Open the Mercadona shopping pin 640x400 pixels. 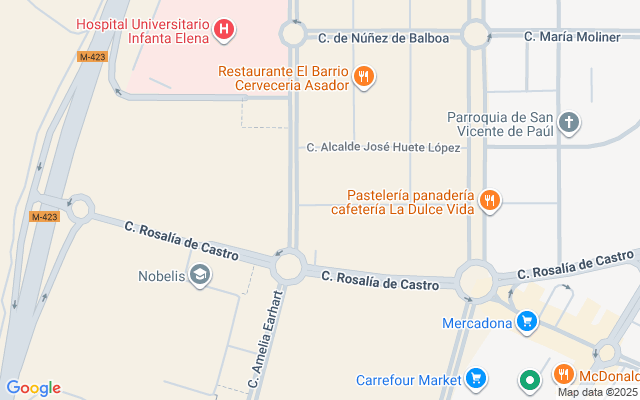[x=527, y=322]
